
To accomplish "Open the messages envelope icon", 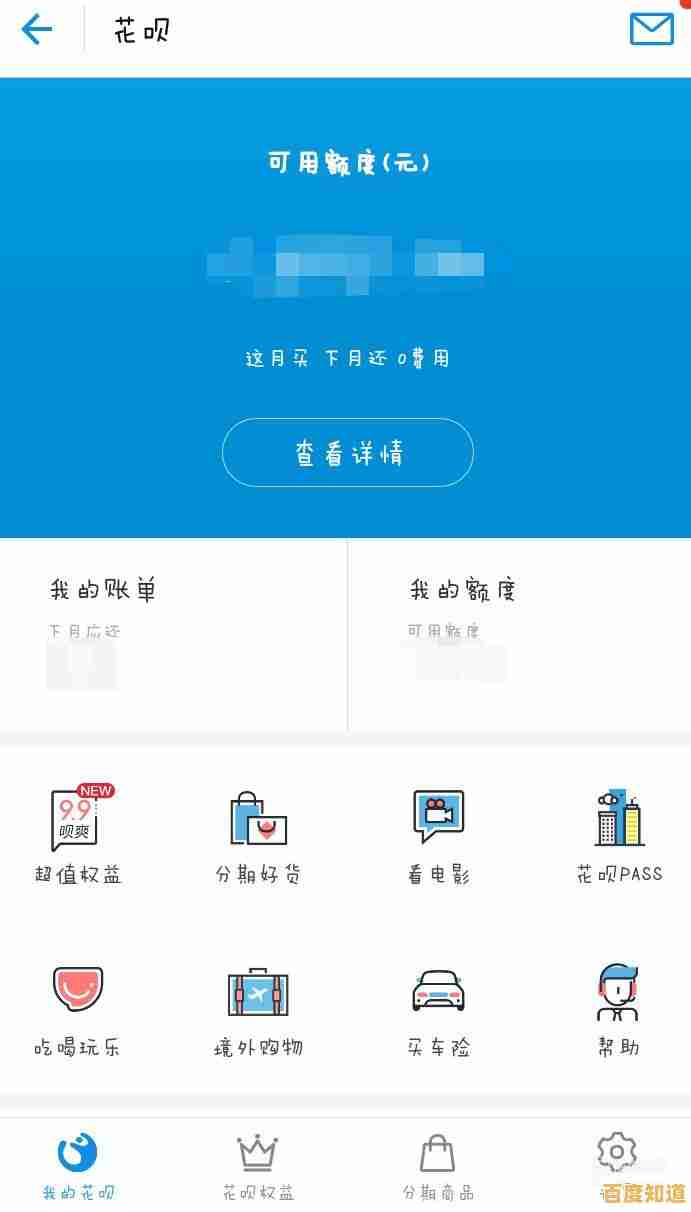I will click(651, 29).
